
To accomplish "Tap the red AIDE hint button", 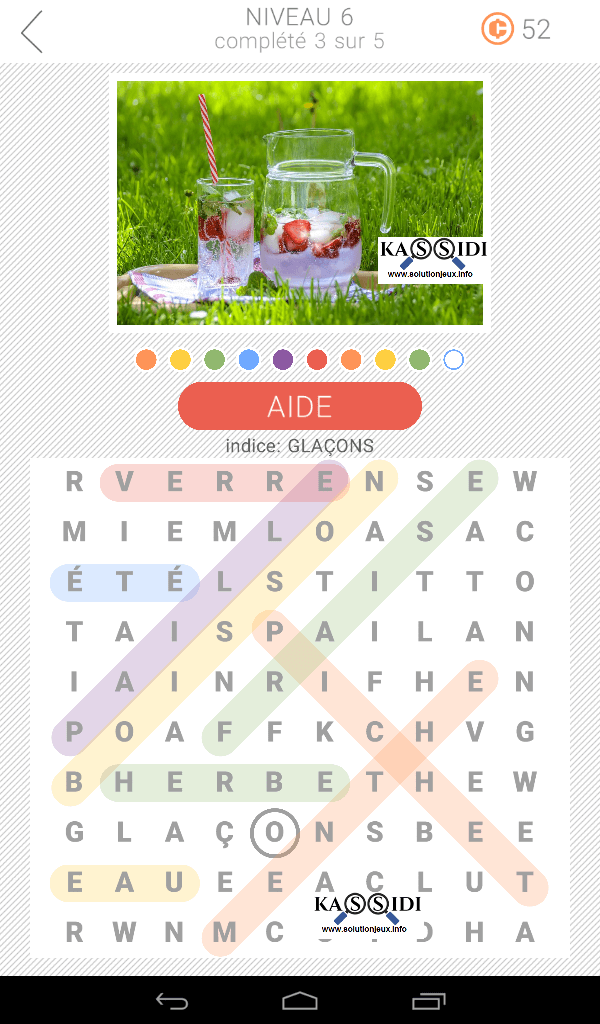I will 300,406.
